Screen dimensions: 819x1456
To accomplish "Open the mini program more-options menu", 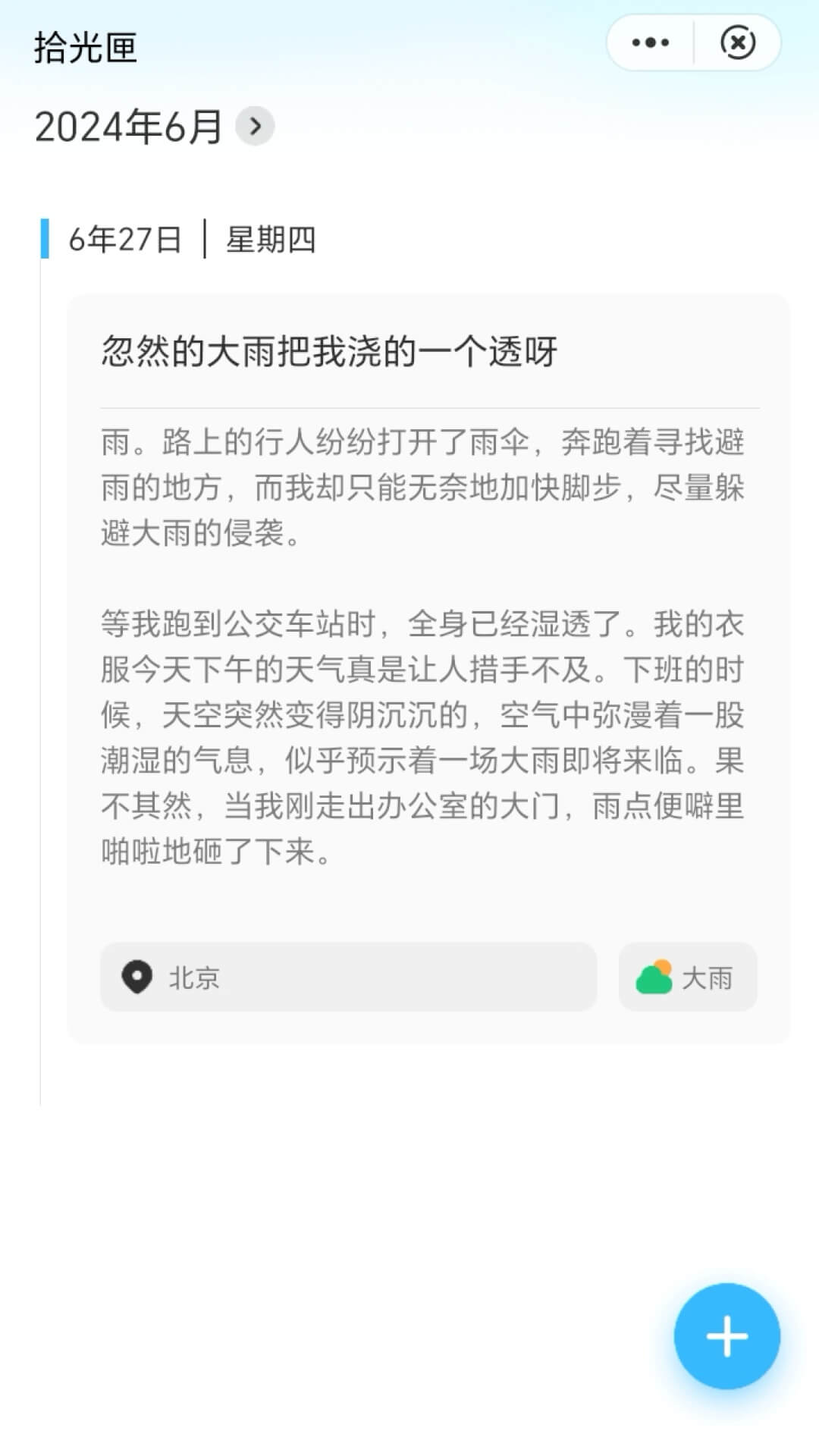I will pyautogui.click(x=650, y=43).
